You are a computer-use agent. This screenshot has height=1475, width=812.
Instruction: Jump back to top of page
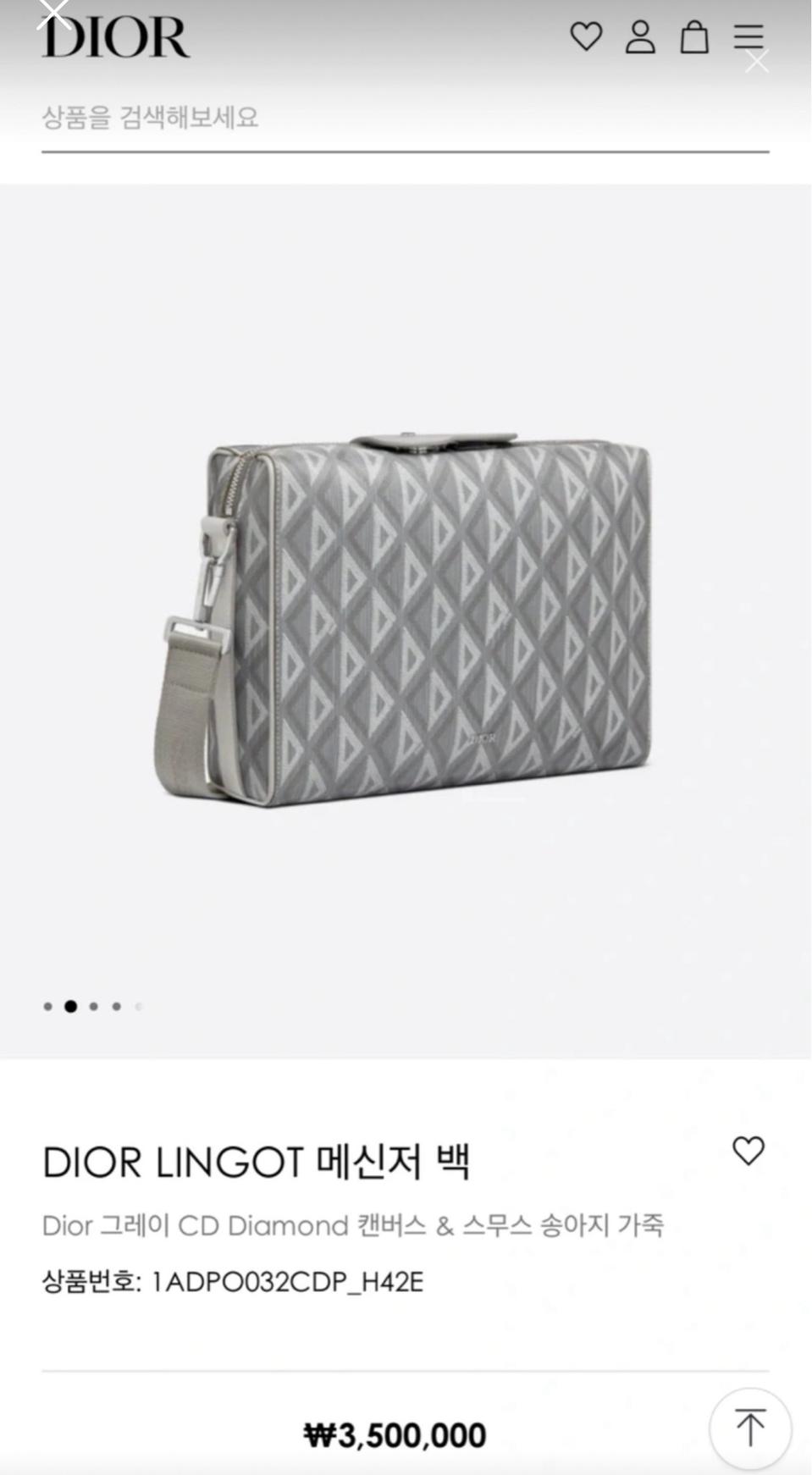(x=749, y=1428)
